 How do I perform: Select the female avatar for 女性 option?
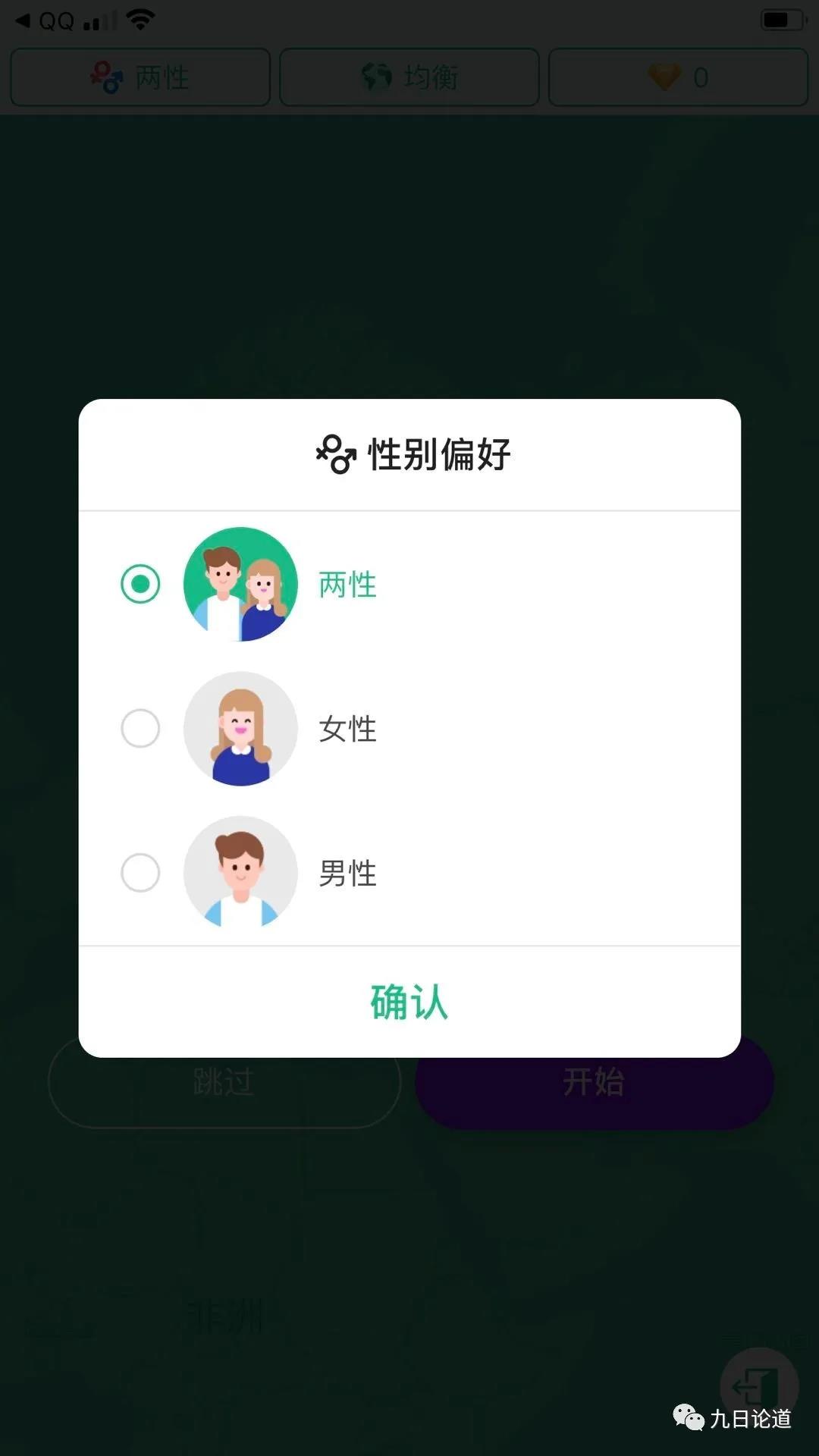(x=240, y=728)
